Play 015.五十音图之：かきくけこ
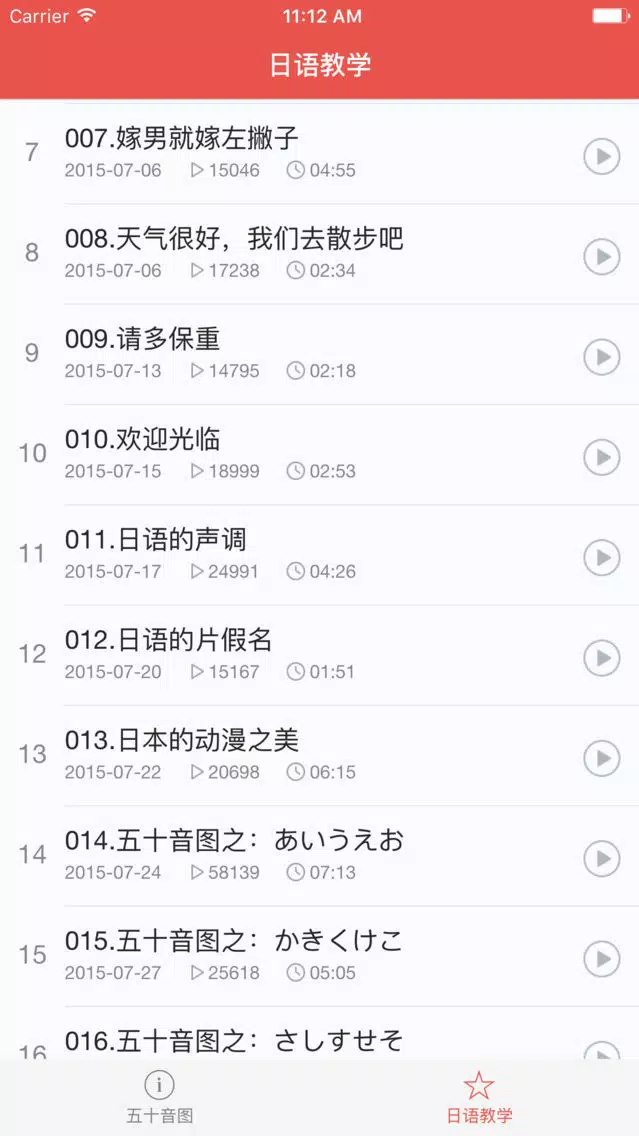The width and height of the screenshot is (639, 1136). click(x=602, y=959)
